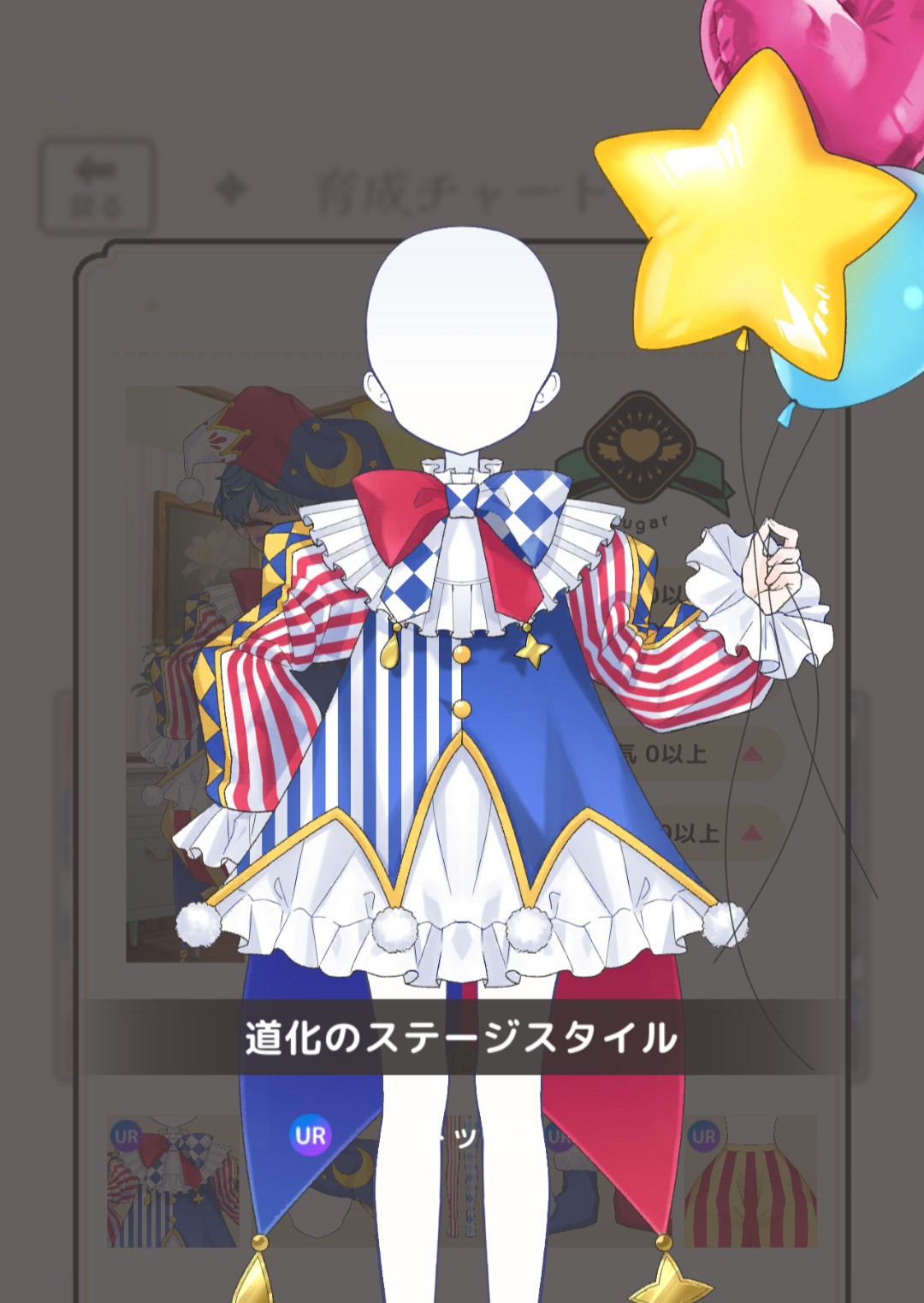Image resolution: width=924 pixels, height=1303 pixels.
Task: Go back with the 戻る button
Action: click(96, 187)
